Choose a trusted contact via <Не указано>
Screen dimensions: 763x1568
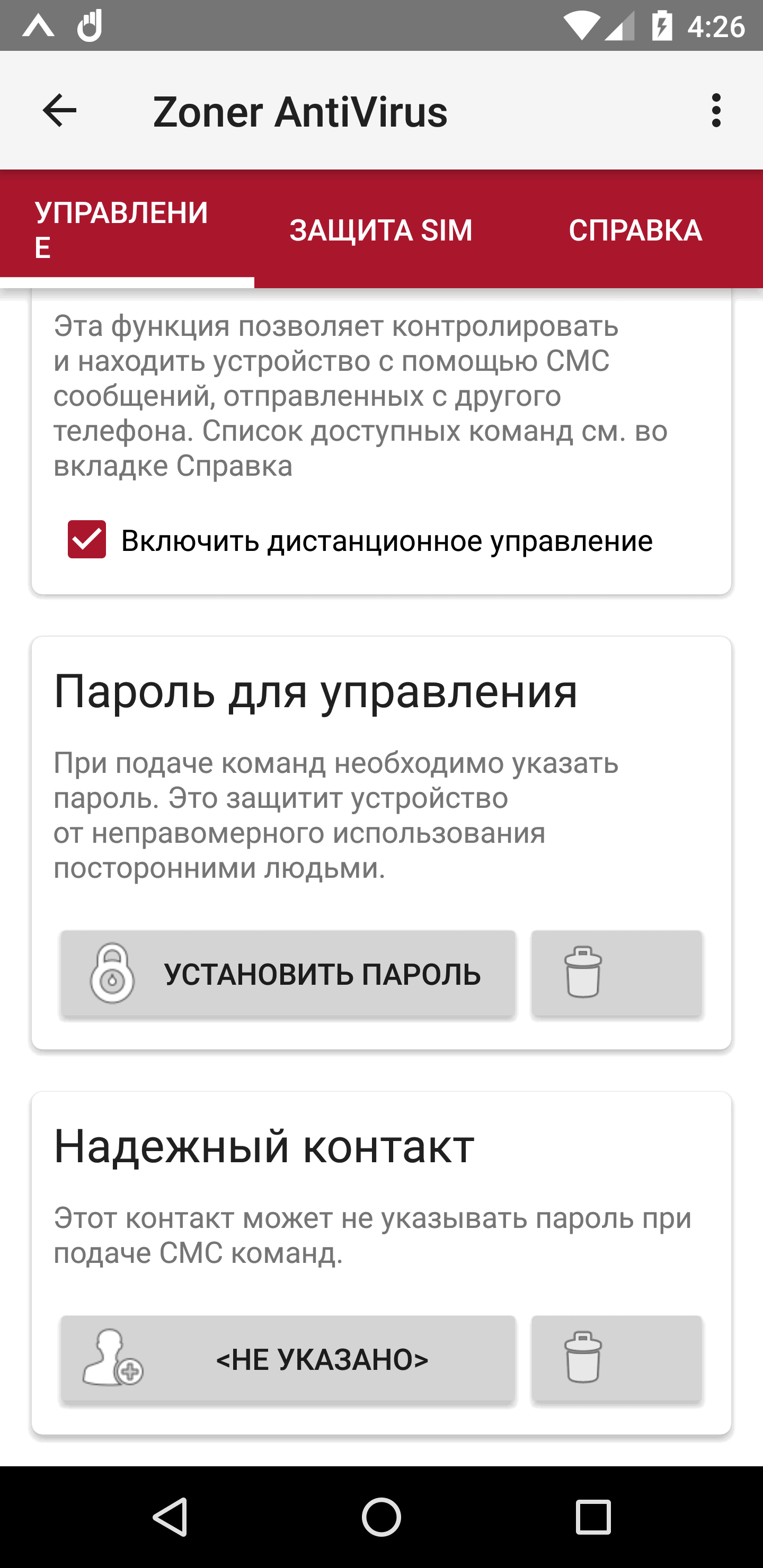click(288, 1359)
